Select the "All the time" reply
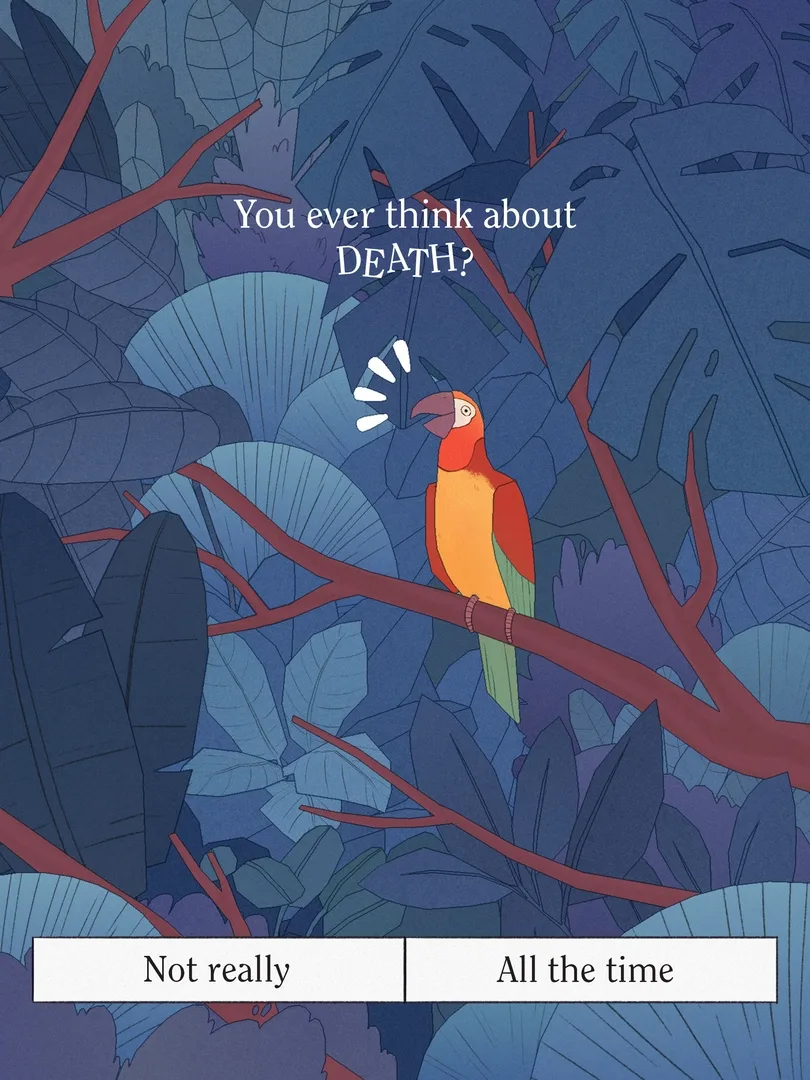The width and height of the screenshot is (810, 1080). (x=590, y=969)
